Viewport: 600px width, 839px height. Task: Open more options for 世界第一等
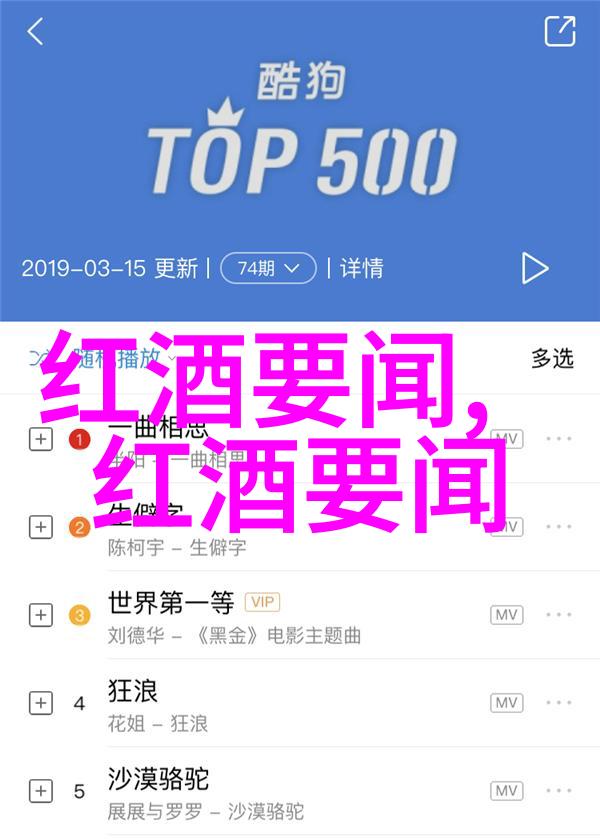click(558, 615)
